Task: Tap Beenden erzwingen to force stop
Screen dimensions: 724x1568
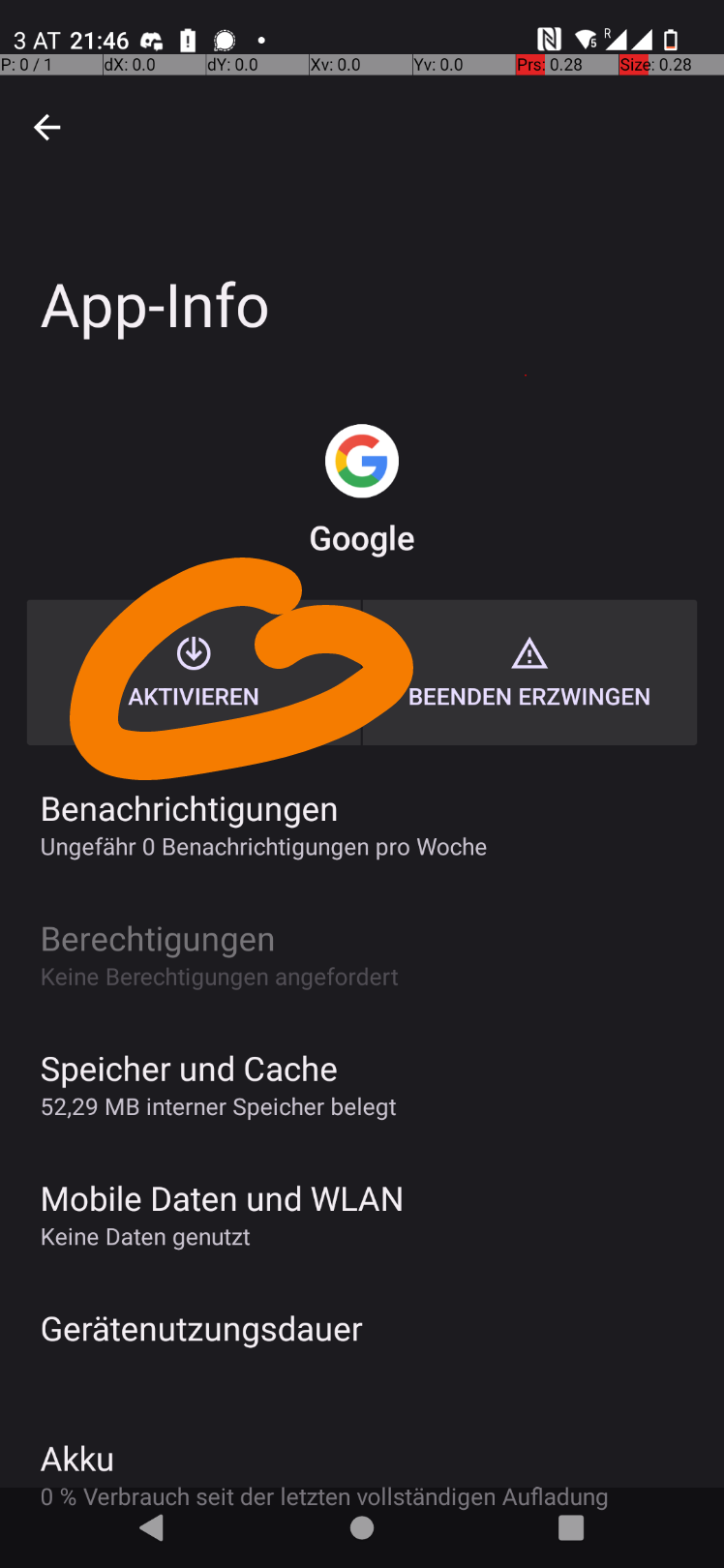Action: click(529, 673)
